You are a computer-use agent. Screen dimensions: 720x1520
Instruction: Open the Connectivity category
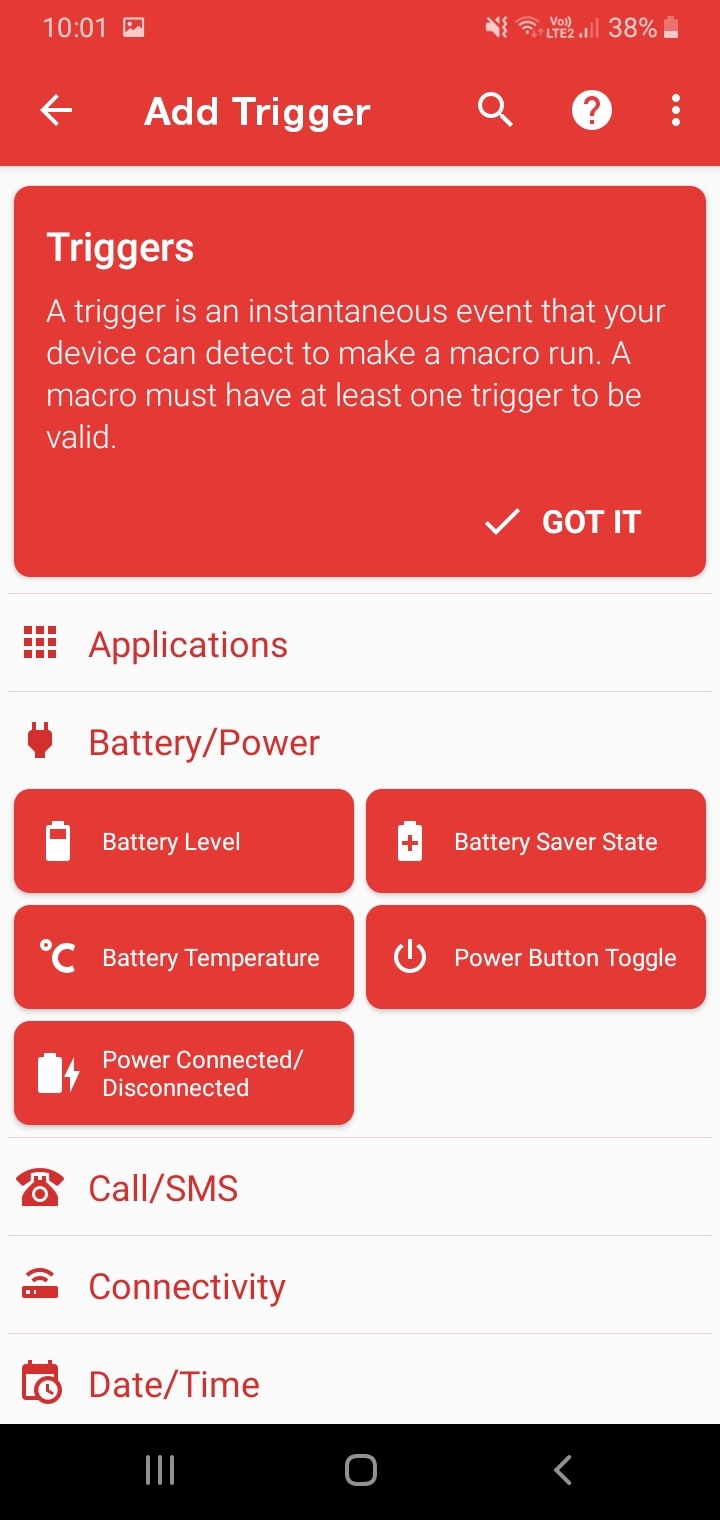click(x=187, y=1287)
